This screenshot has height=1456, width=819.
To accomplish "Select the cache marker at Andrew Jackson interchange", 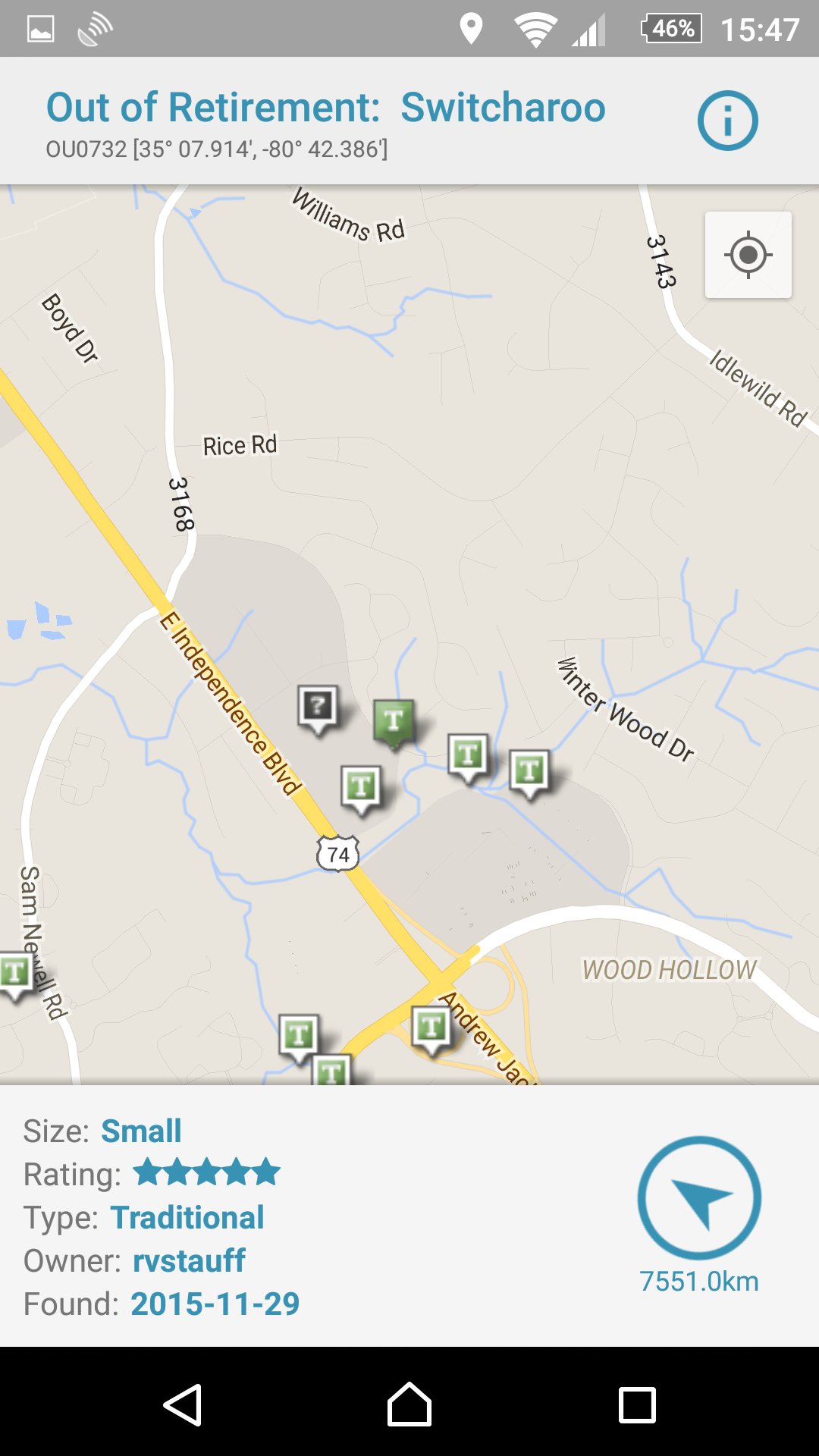I will tap(431, 1028).
